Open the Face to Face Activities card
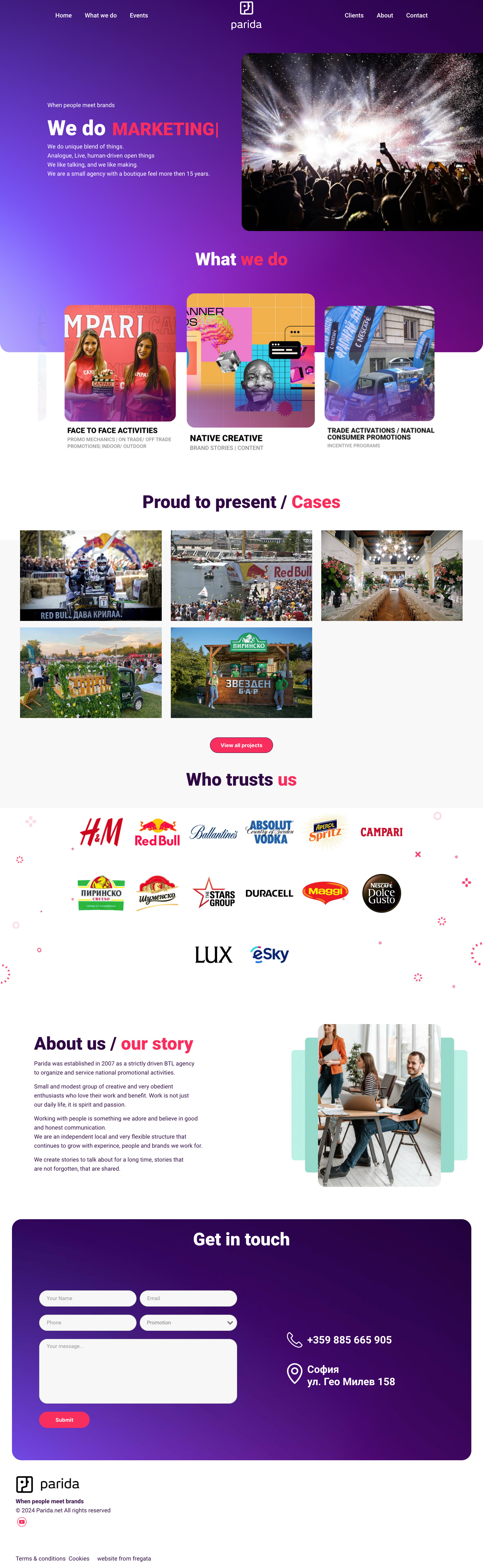Screen dimensions: 483x1568 point(120,363)
